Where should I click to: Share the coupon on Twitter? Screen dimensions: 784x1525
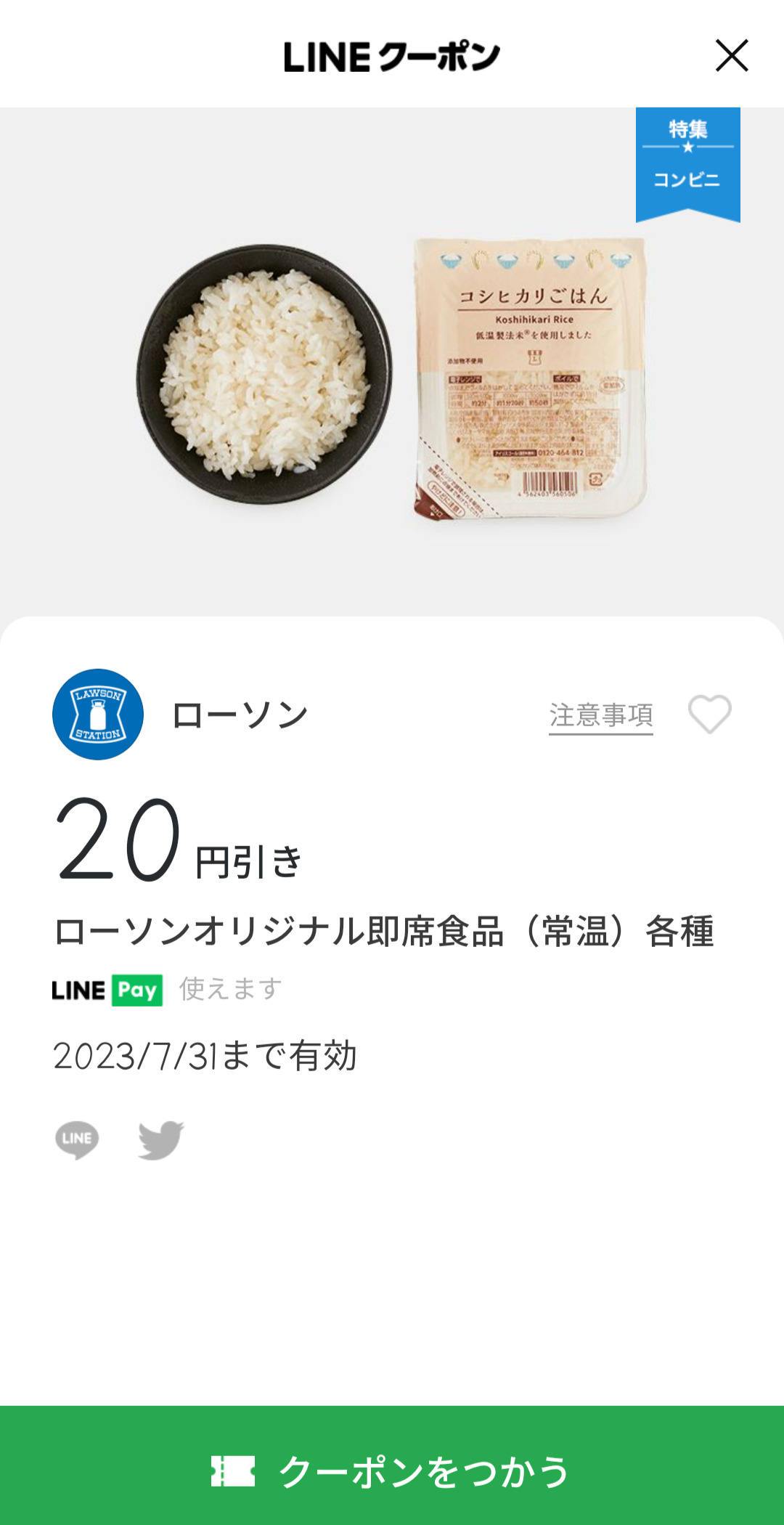pyautogui.click(x=160, y=1139)
